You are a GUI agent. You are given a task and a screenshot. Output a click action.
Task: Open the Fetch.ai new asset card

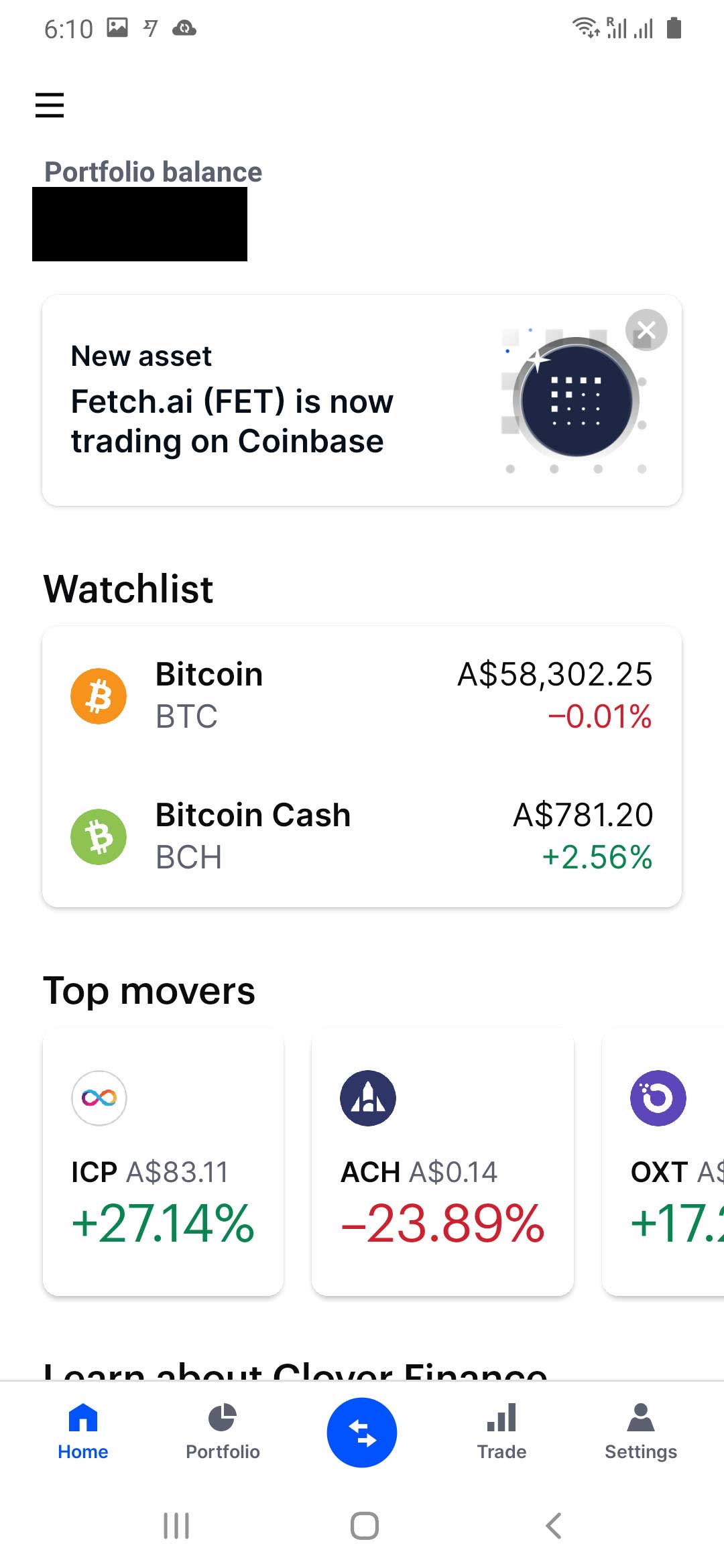click(362, 400)
